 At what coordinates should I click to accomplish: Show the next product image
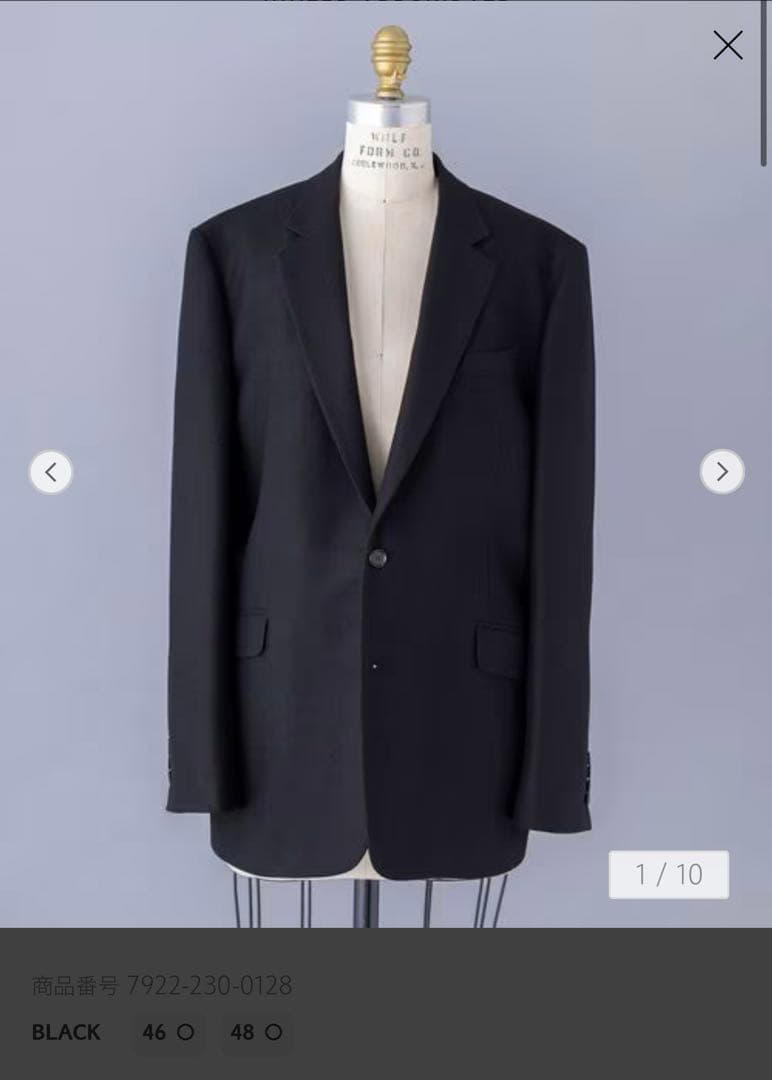721,472
